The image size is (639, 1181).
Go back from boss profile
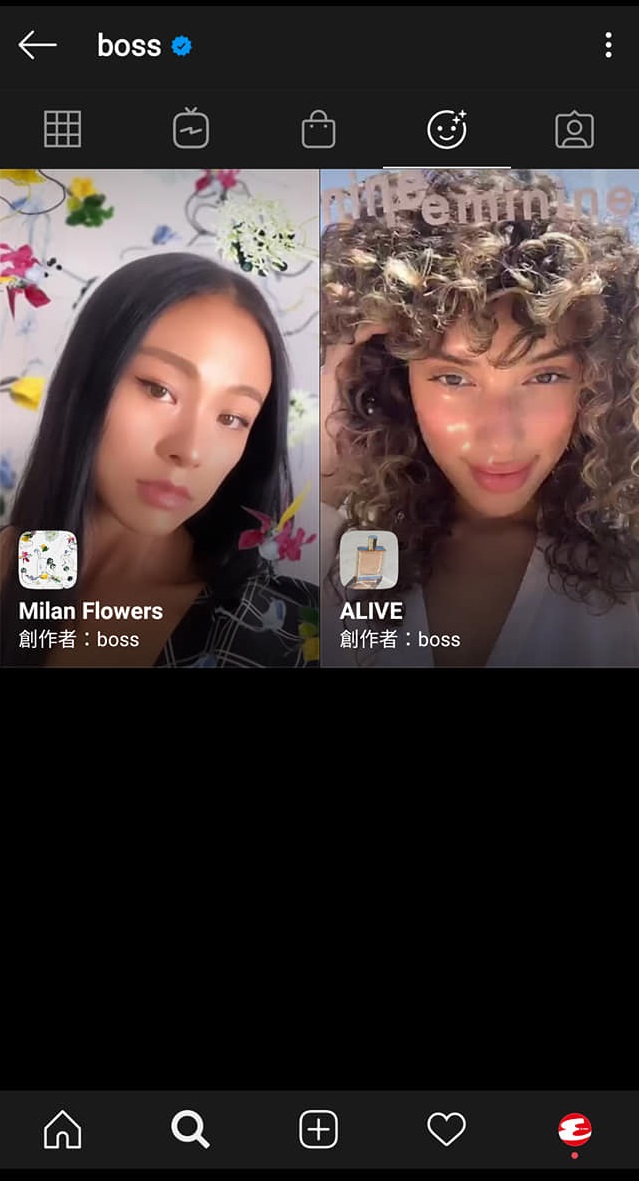[x=37, y=45]
